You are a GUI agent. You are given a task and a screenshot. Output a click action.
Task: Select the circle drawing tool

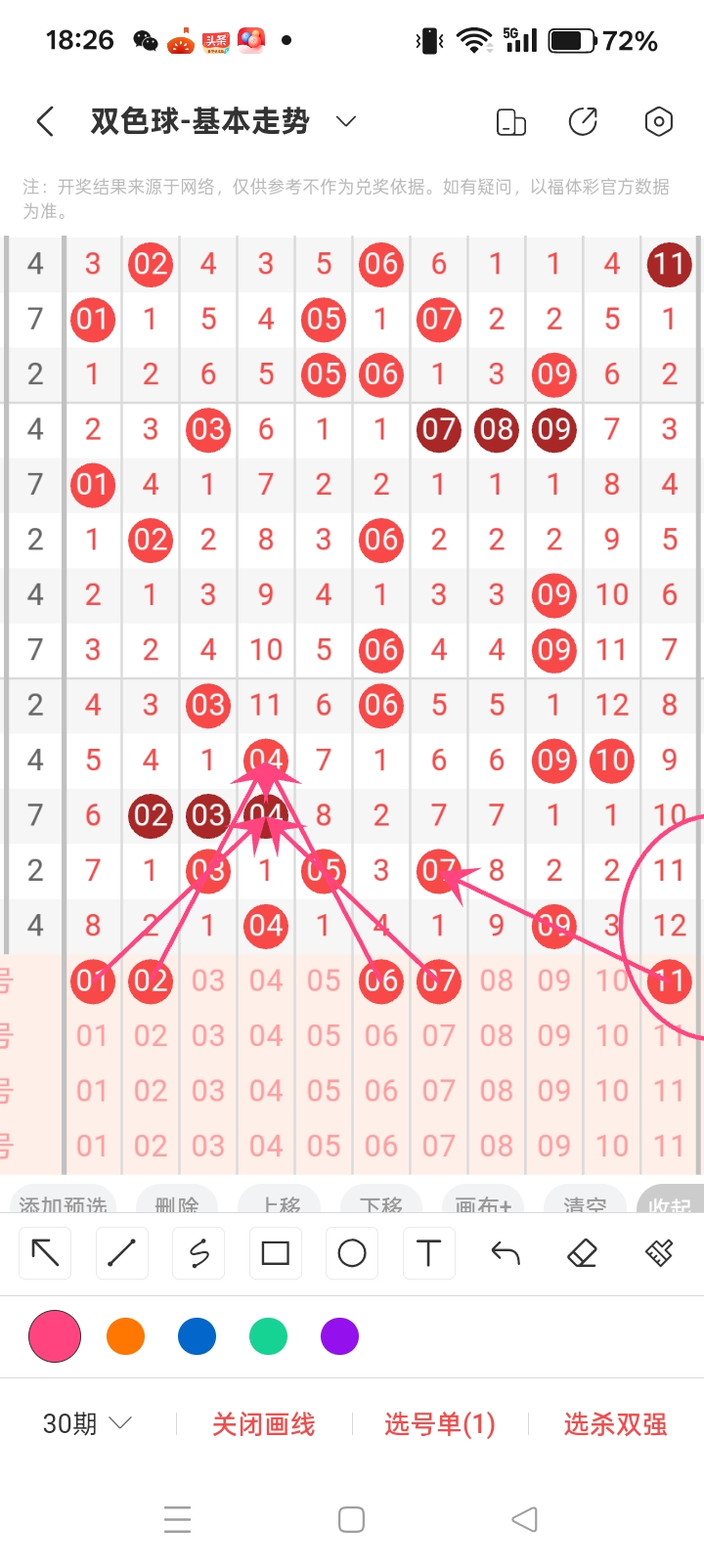[351, 1252]
